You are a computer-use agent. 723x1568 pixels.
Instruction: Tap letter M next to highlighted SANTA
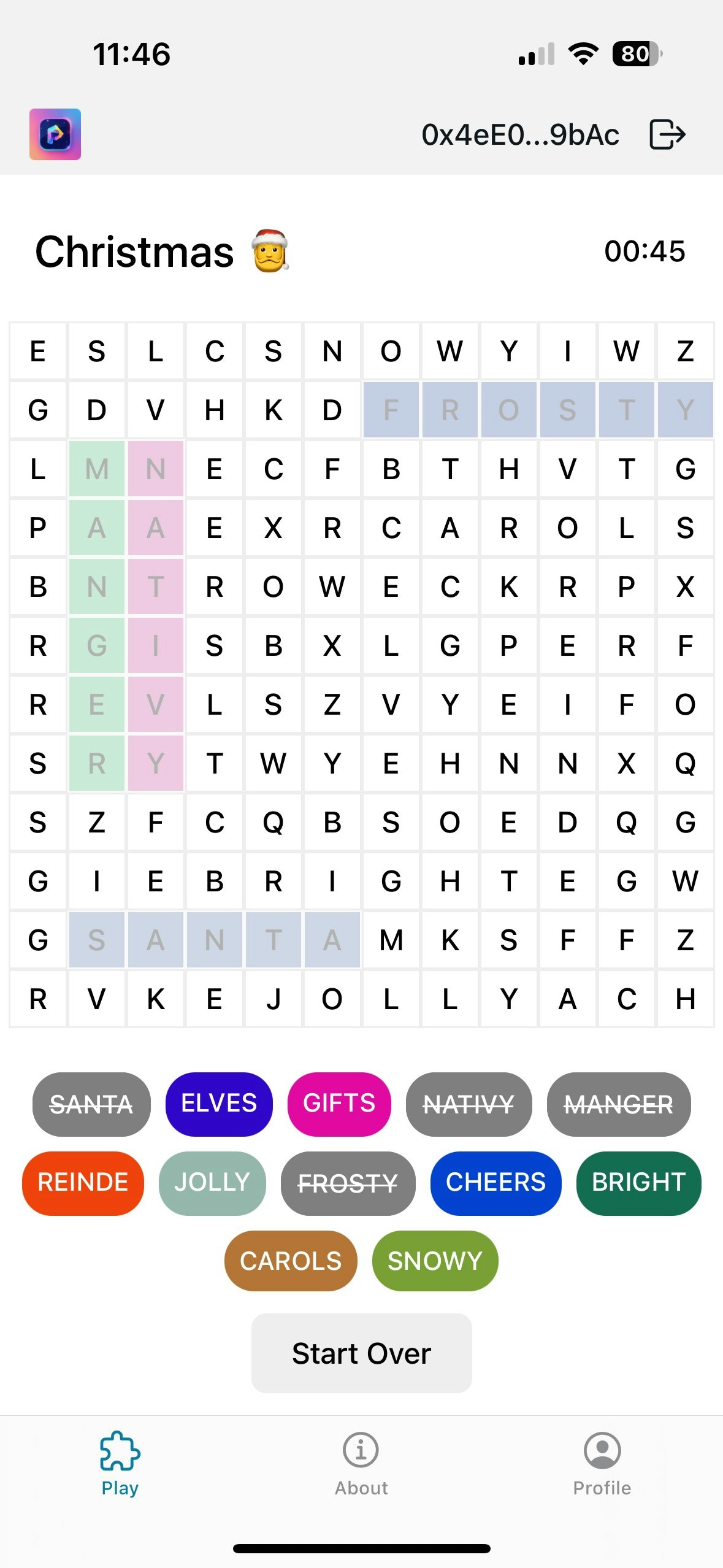point(391,940)
